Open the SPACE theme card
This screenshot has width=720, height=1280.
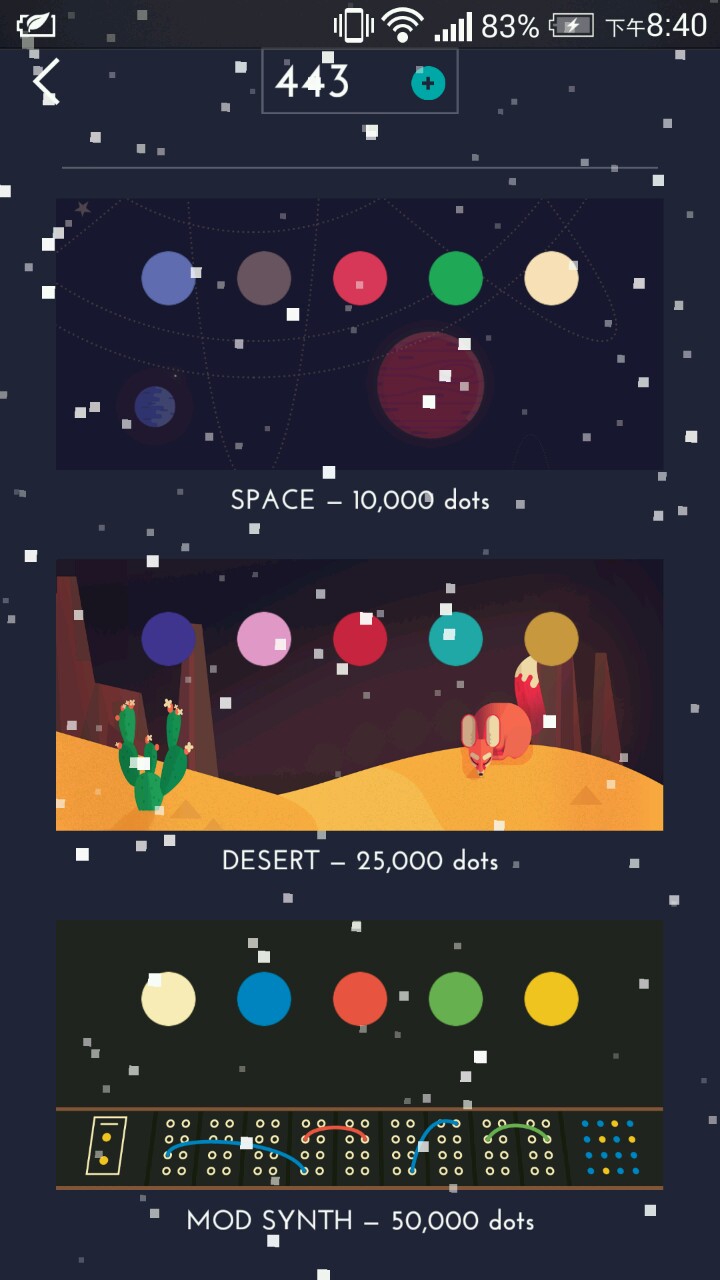tap(359, 334)
